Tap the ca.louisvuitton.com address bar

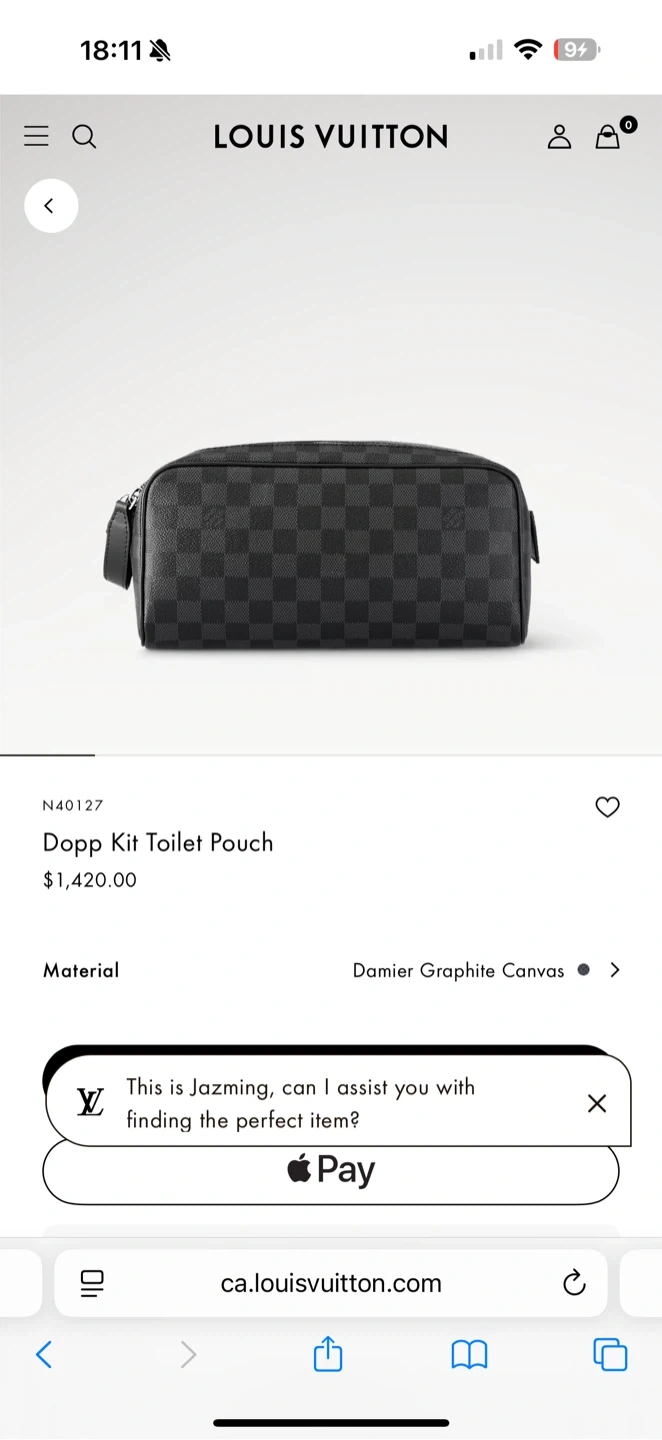coord(331,1283)
